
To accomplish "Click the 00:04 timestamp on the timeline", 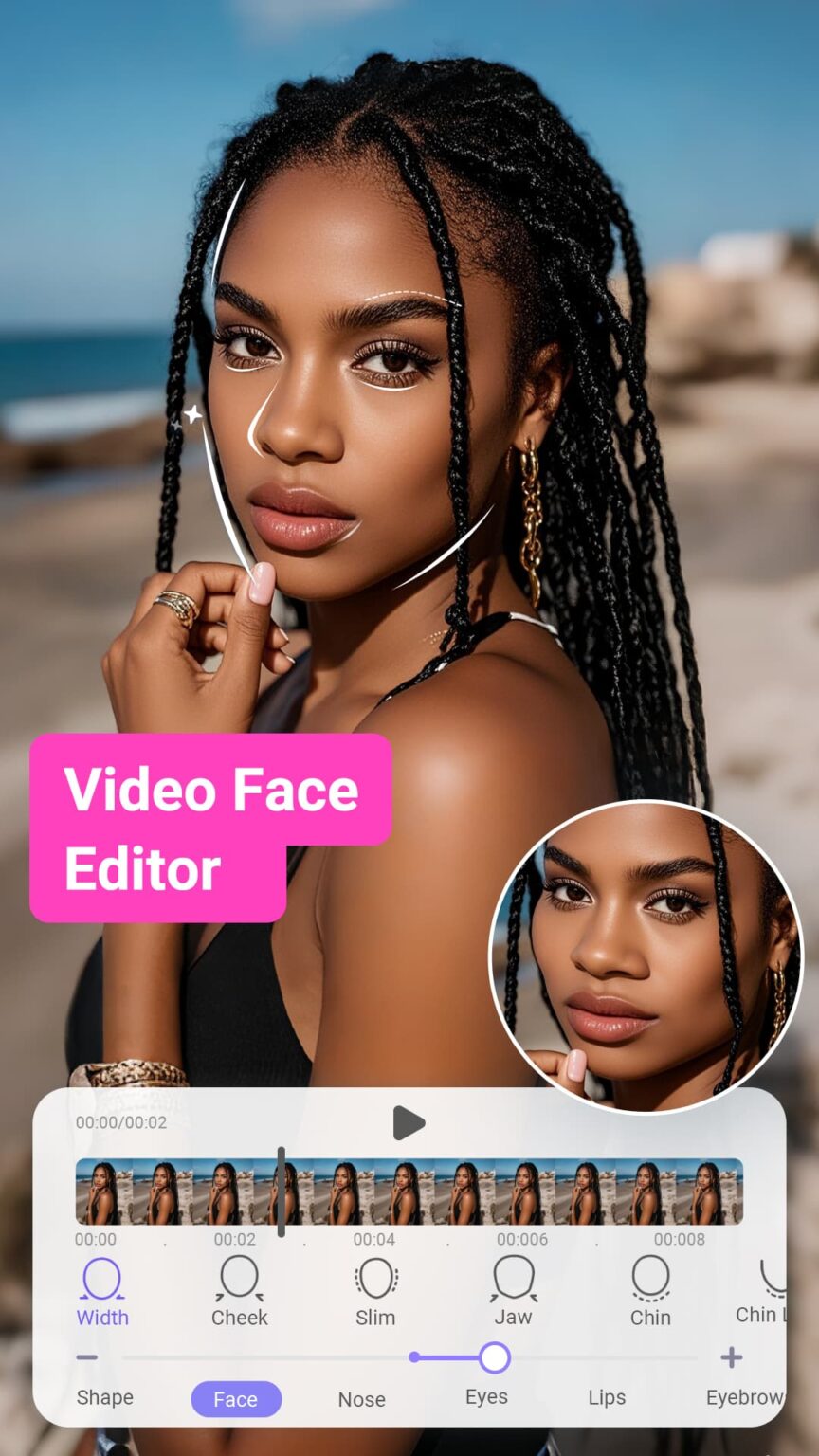I will click(x=376, y=1238).
